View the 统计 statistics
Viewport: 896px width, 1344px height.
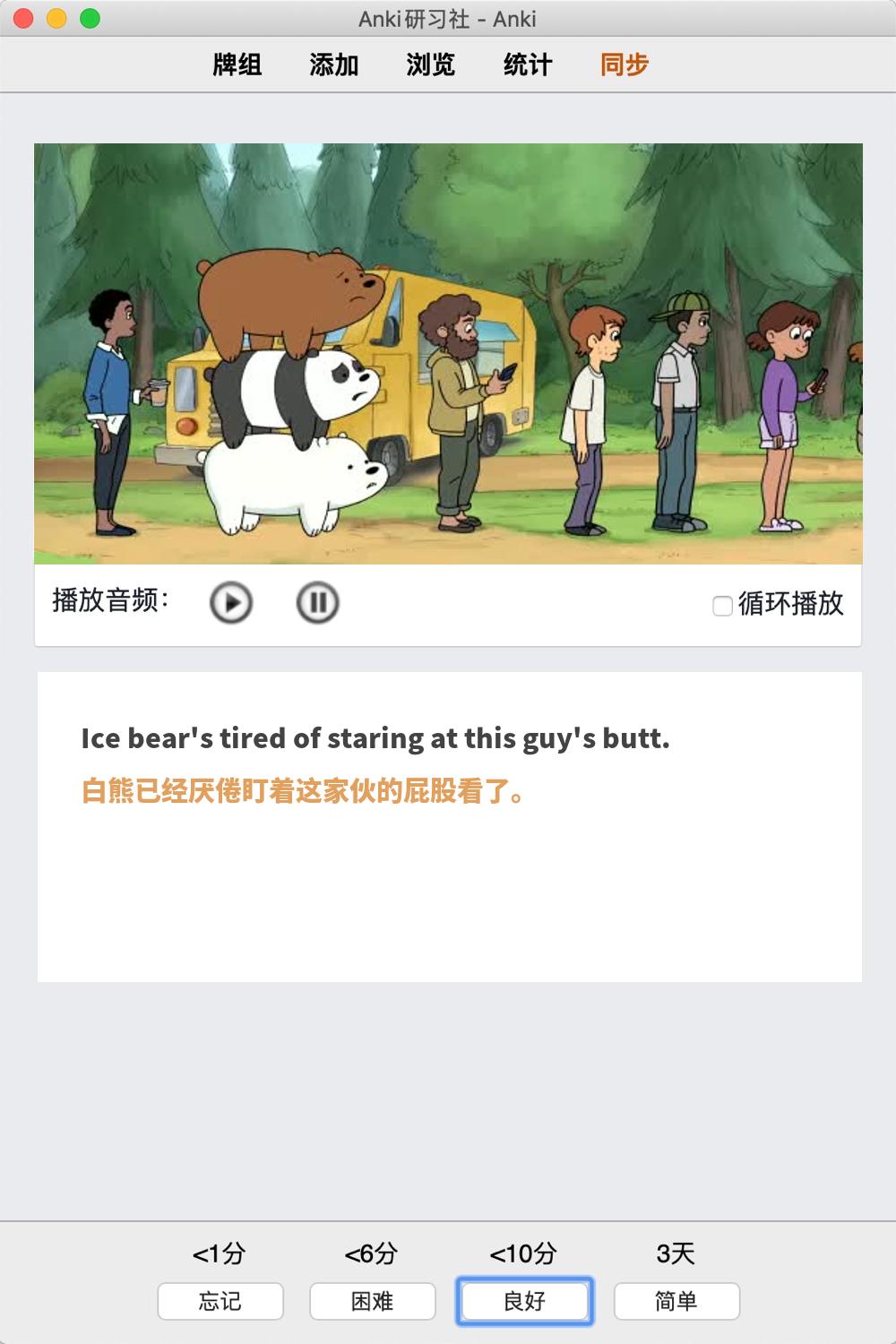pyautogui.click(x=528, y=65)
